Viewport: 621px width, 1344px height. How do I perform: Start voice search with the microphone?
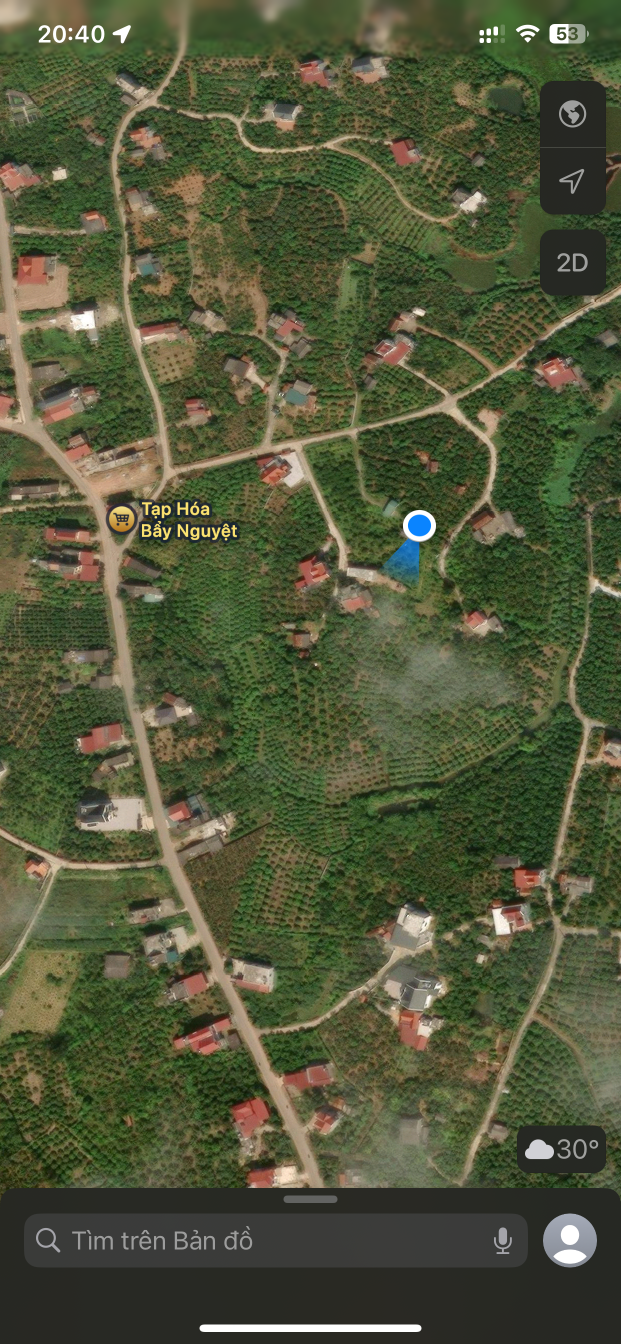pyautogui.click(x=503, y=1241)
